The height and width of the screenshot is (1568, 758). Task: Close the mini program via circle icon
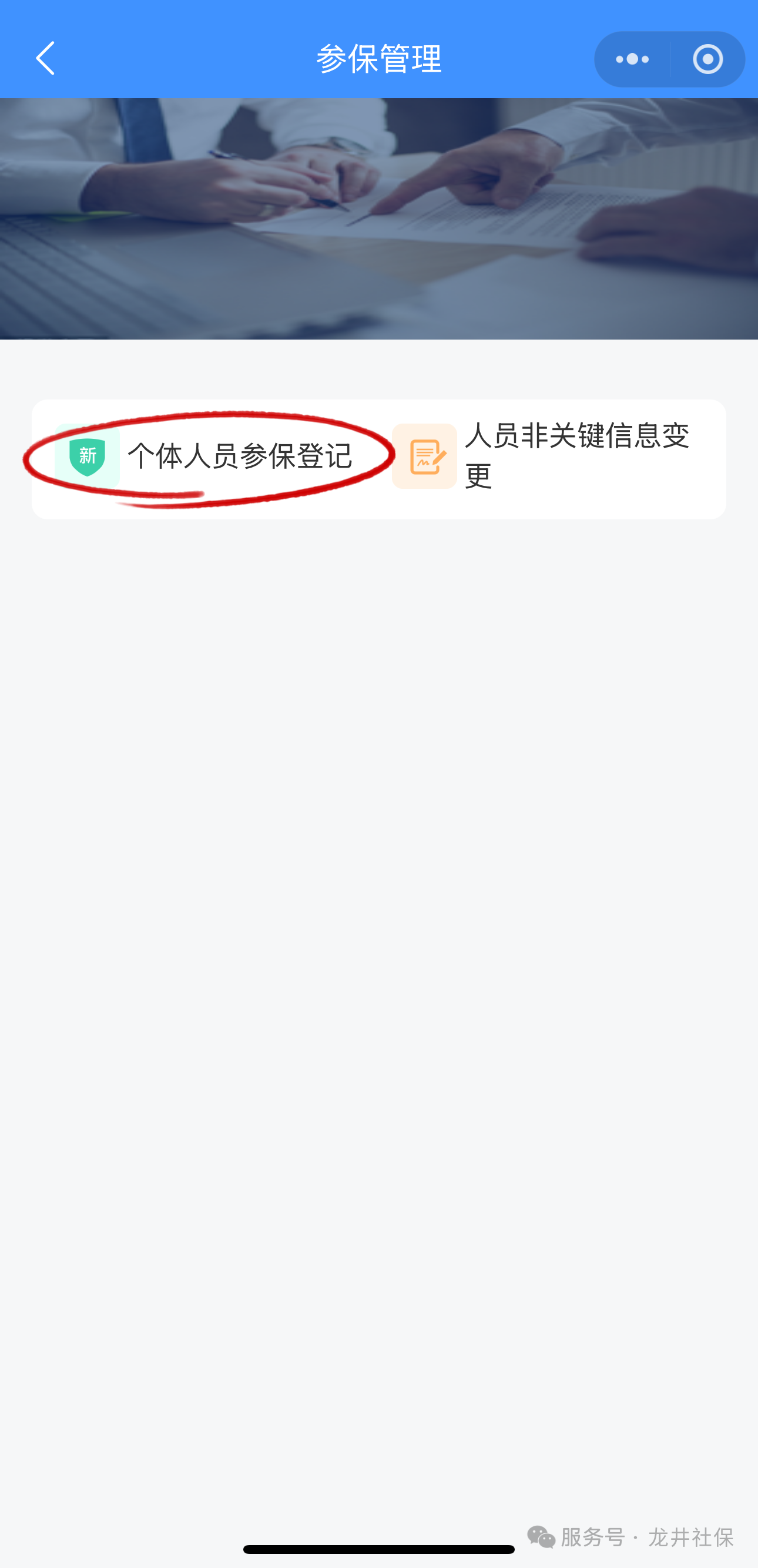[x=707, y=59]
